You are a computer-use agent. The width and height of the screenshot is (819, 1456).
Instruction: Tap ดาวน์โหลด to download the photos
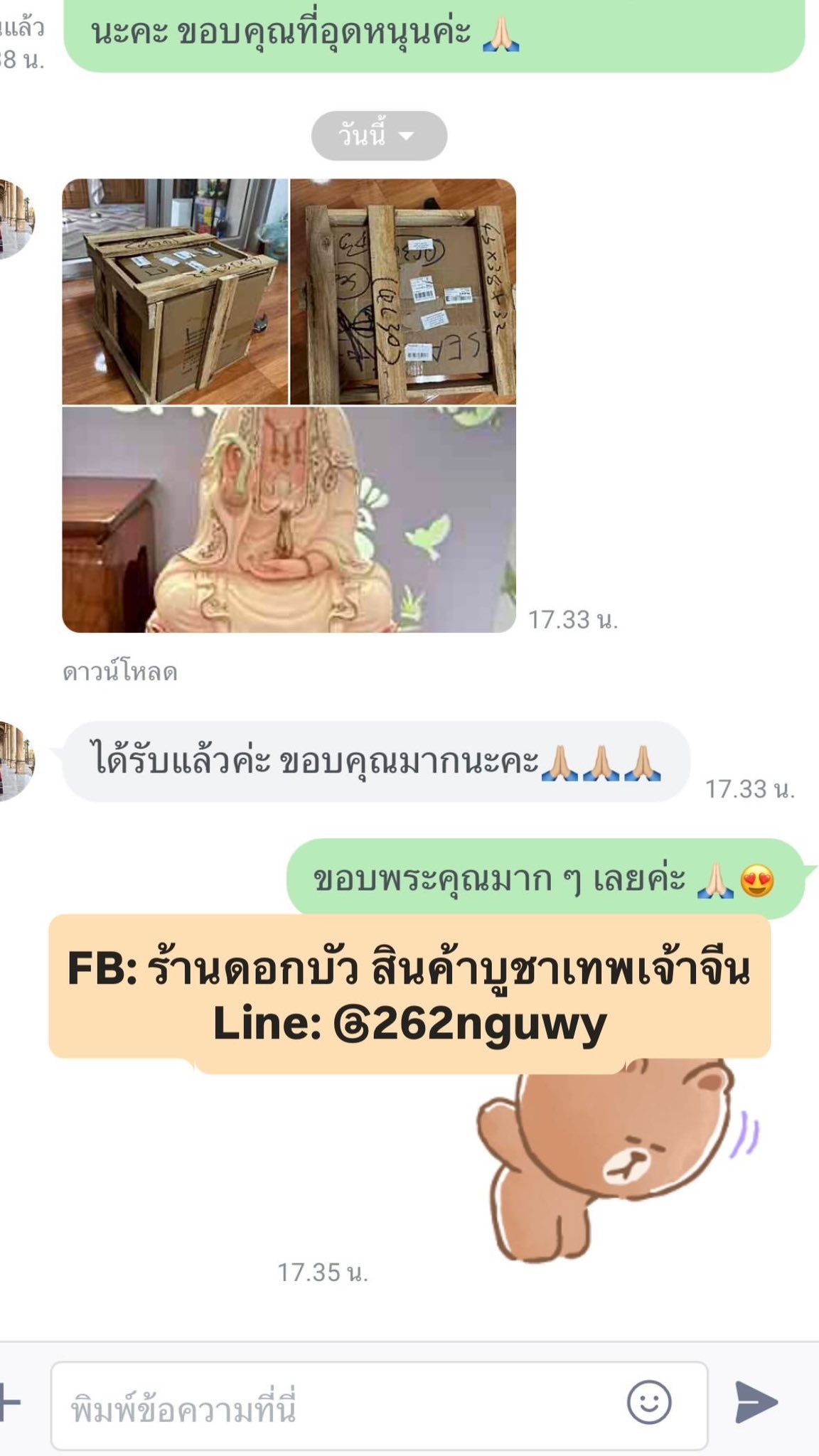120,672
